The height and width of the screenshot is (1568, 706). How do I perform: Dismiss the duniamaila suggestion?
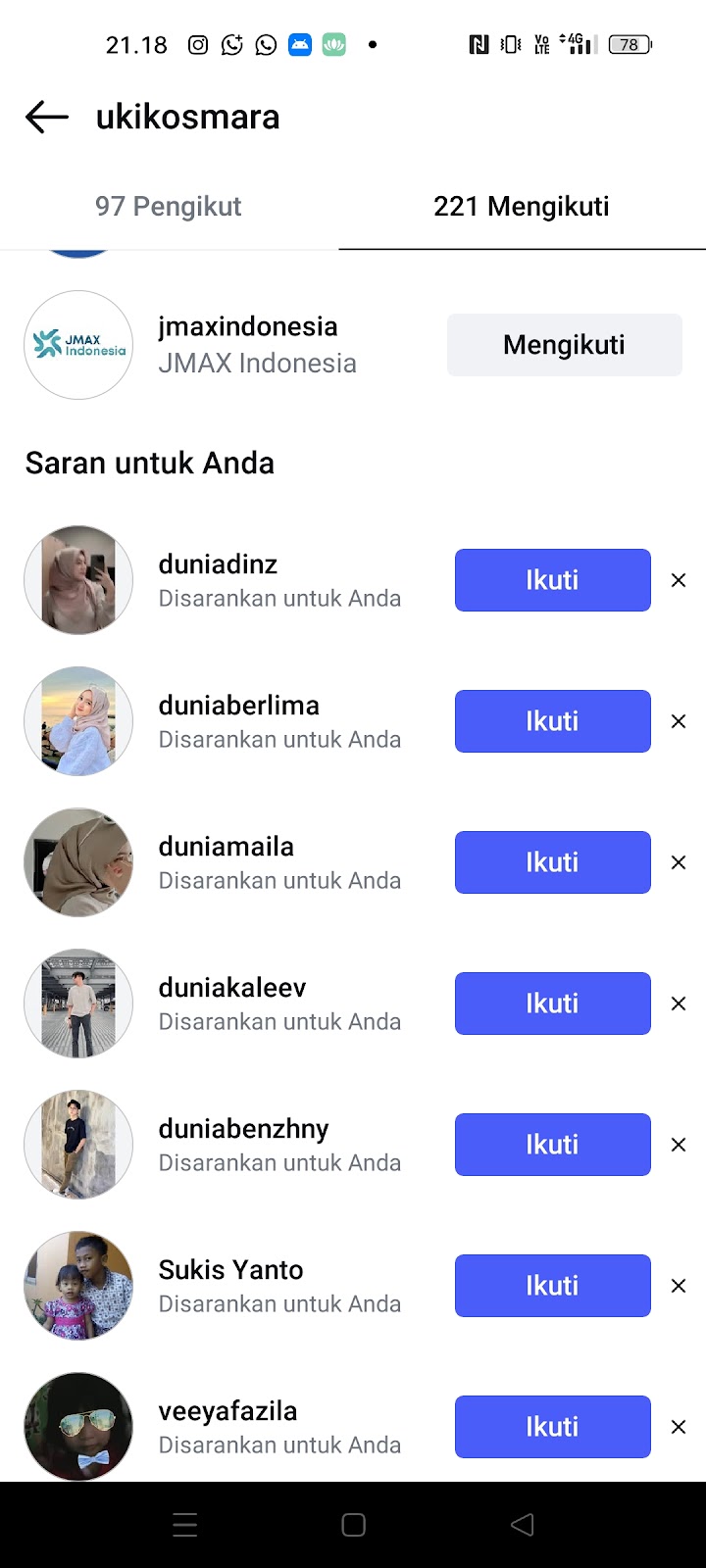[x=679, y=862]
